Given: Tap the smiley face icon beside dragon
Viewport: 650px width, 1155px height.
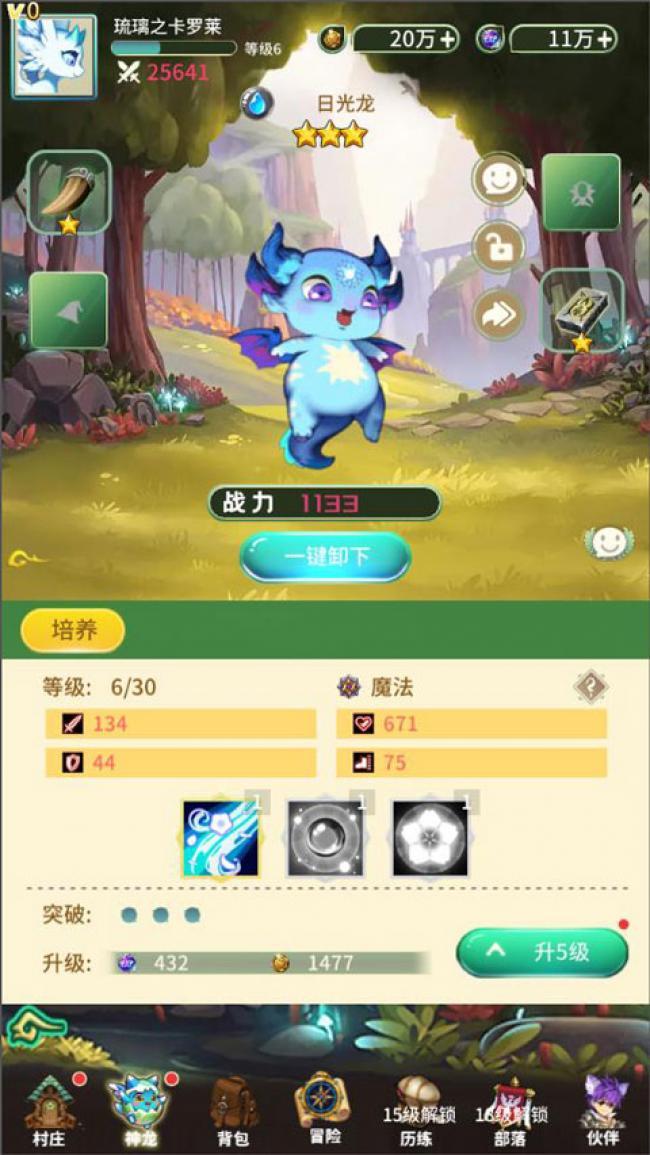Looking at the screenshot, I should pyautogui.click(x=498, y=180).
